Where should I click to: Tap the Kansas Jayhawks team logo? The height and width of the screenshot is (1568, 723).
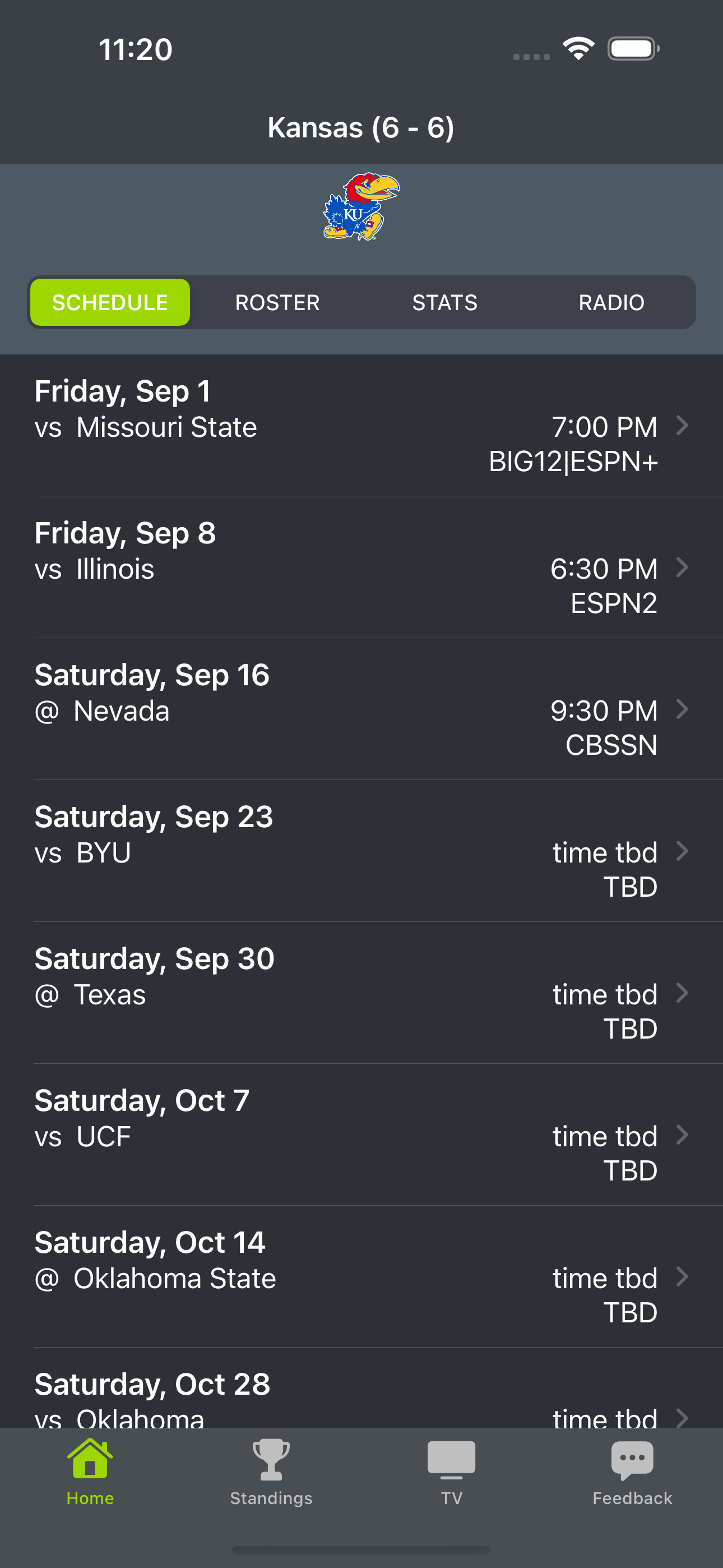tap(361, 205)
